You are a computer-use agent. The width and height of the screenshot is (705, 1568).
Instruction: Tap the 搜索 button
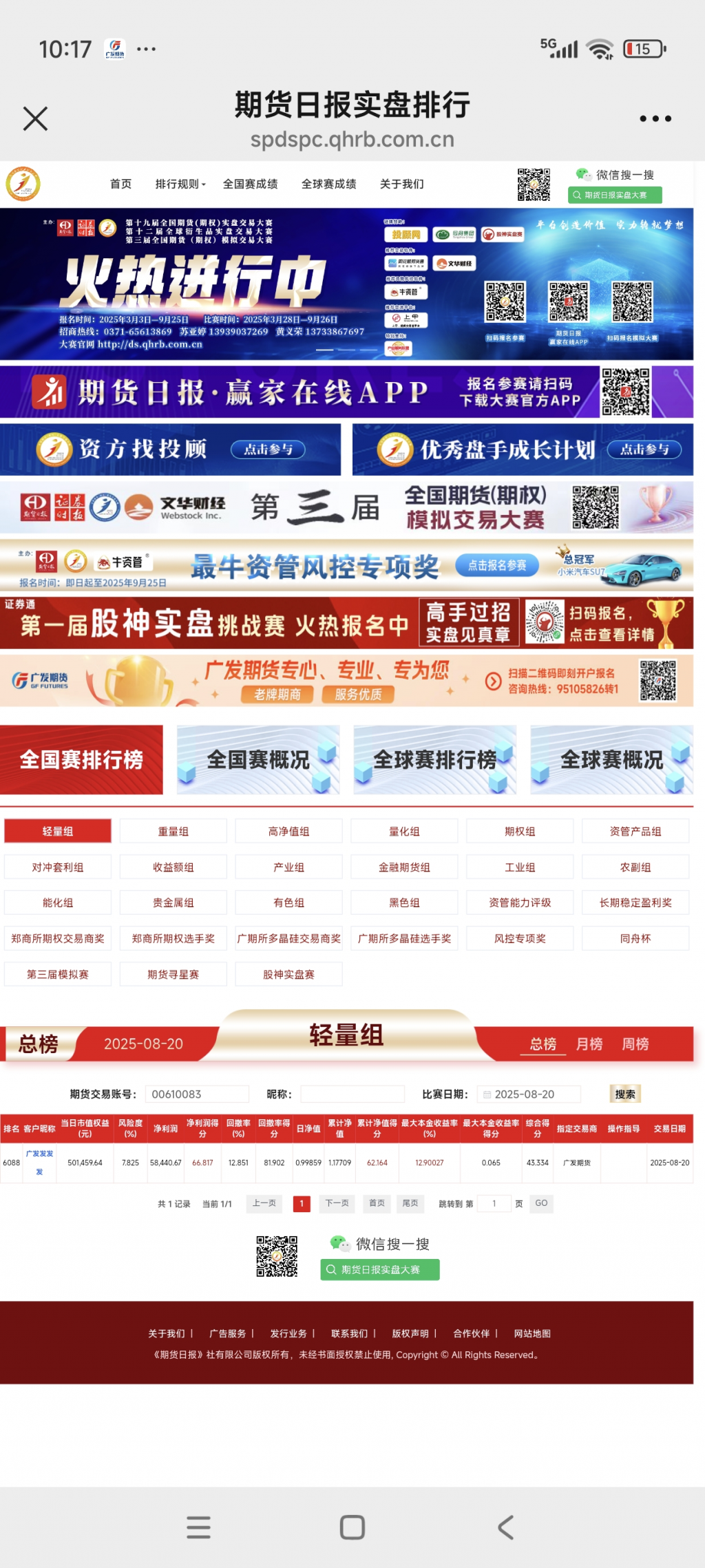[624, 1094]
